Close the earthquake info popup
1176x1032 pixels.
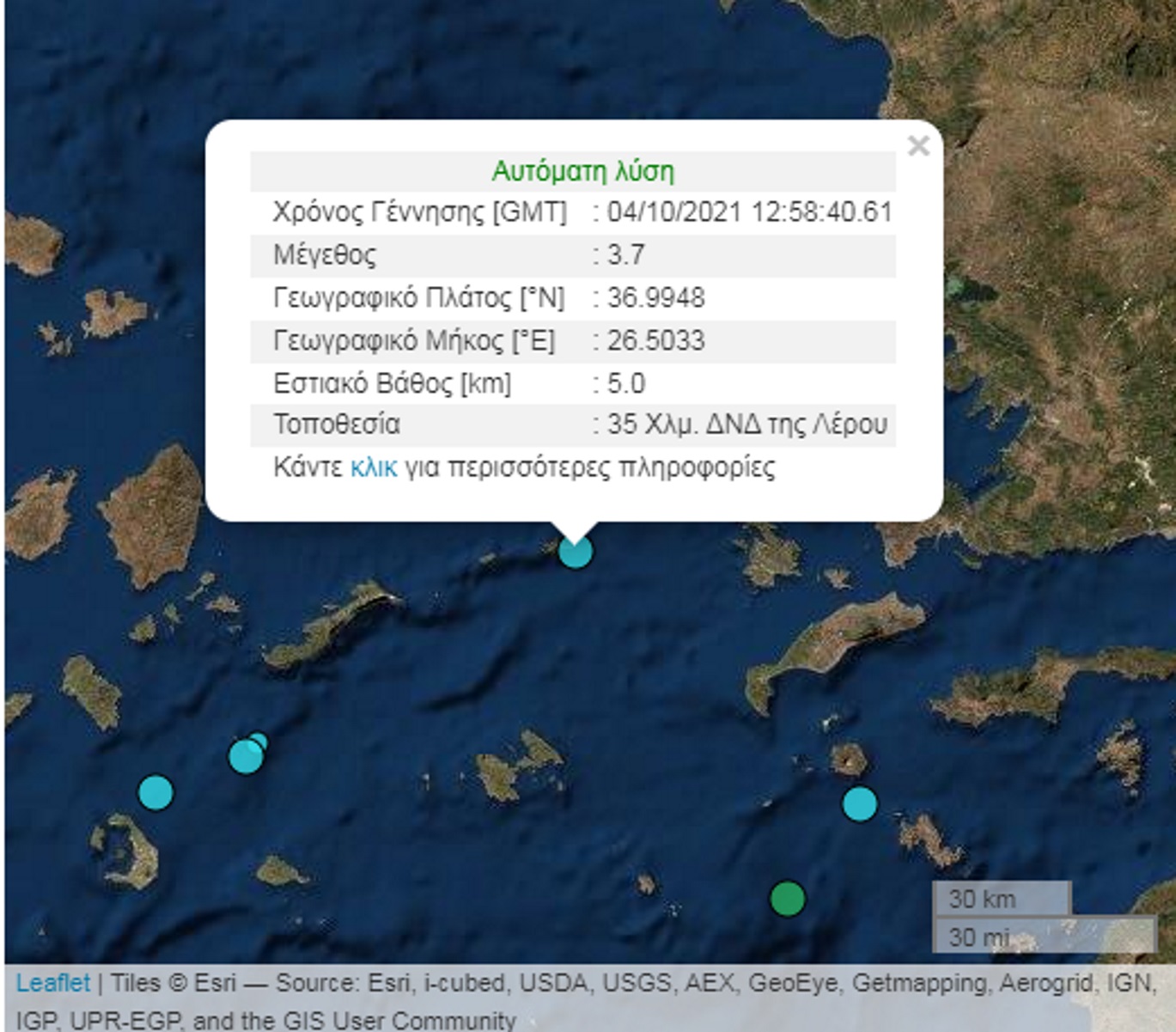[x=918, y=146]
